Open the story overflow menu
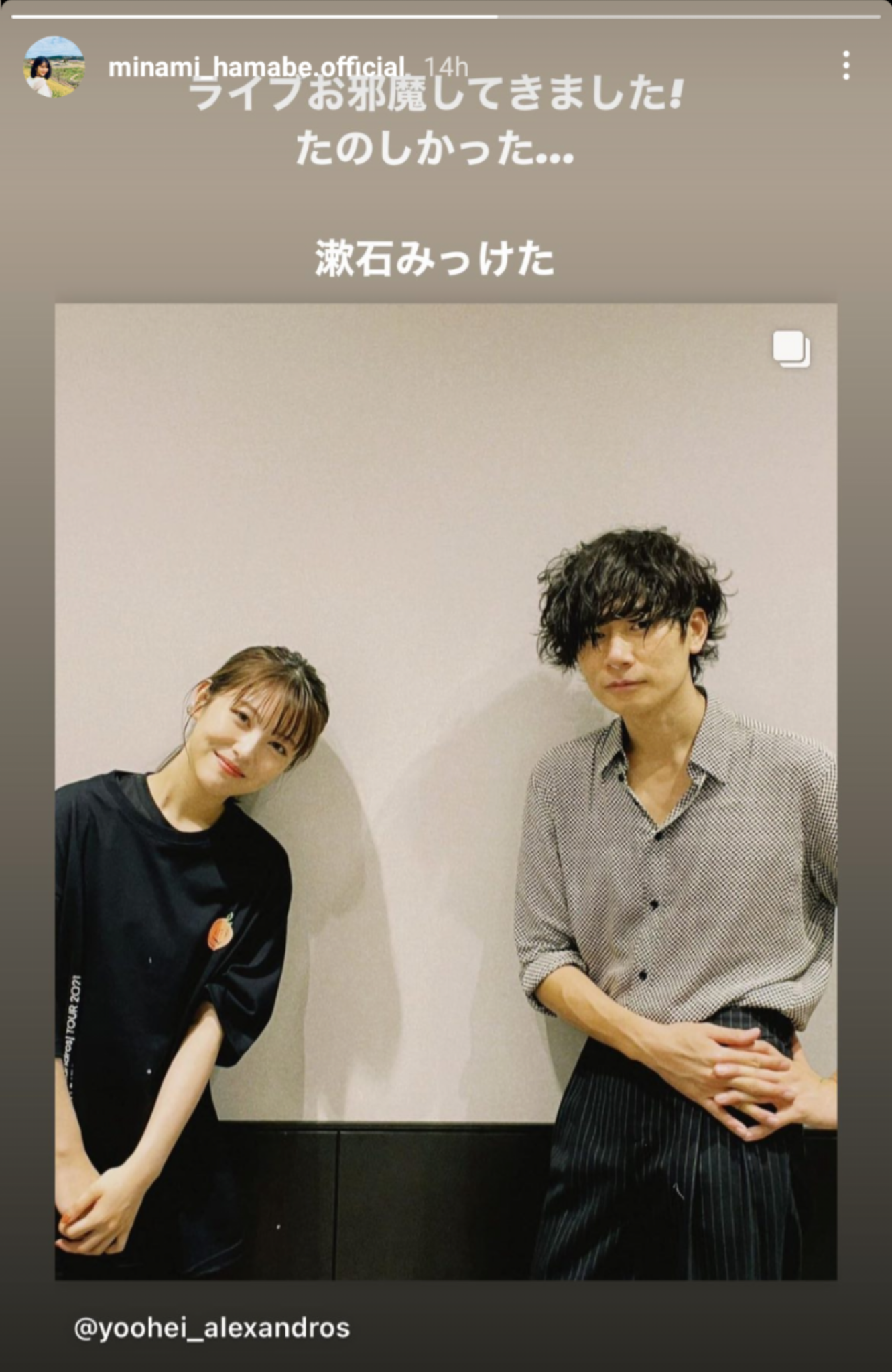 coord(846,66)
